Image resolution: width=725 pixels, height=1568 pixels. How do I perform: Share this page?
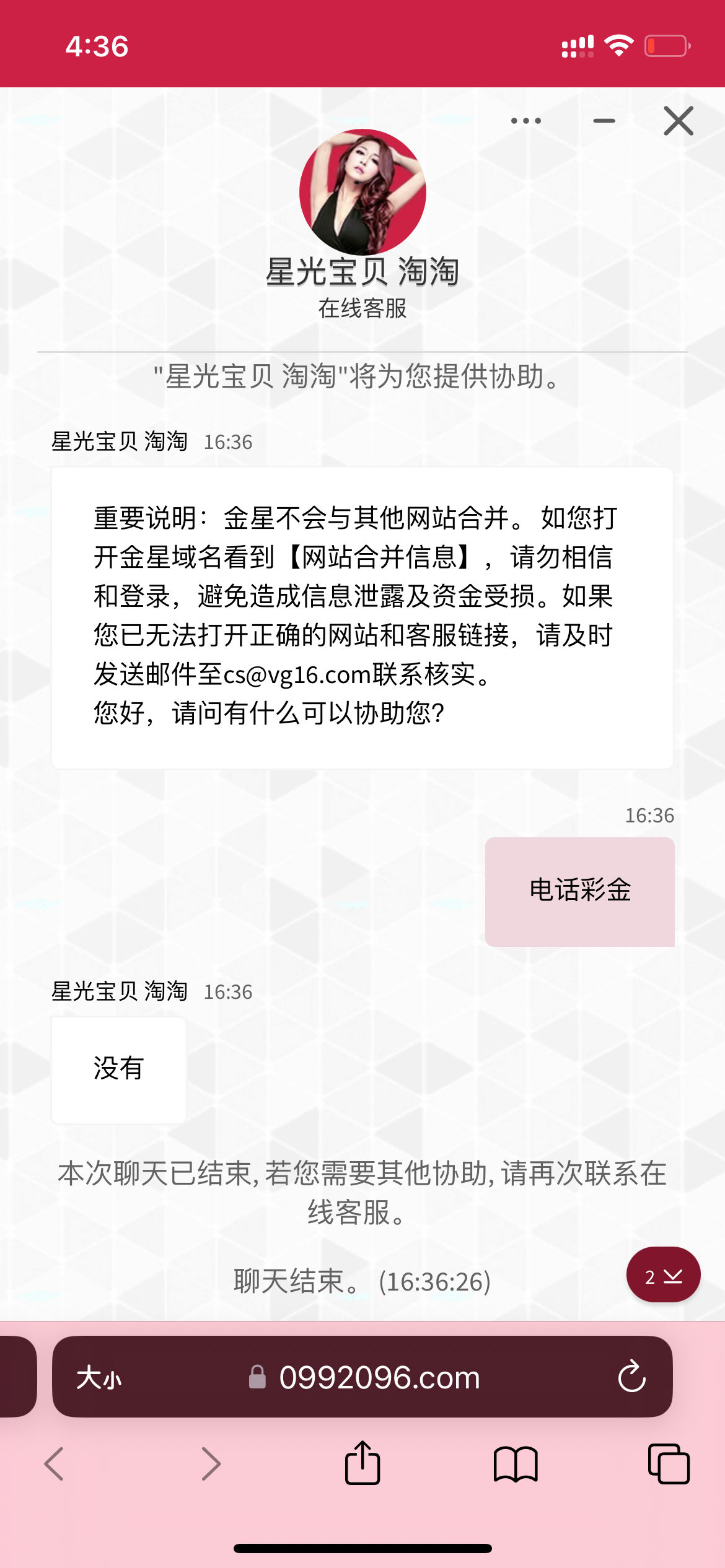point(362,1464)
